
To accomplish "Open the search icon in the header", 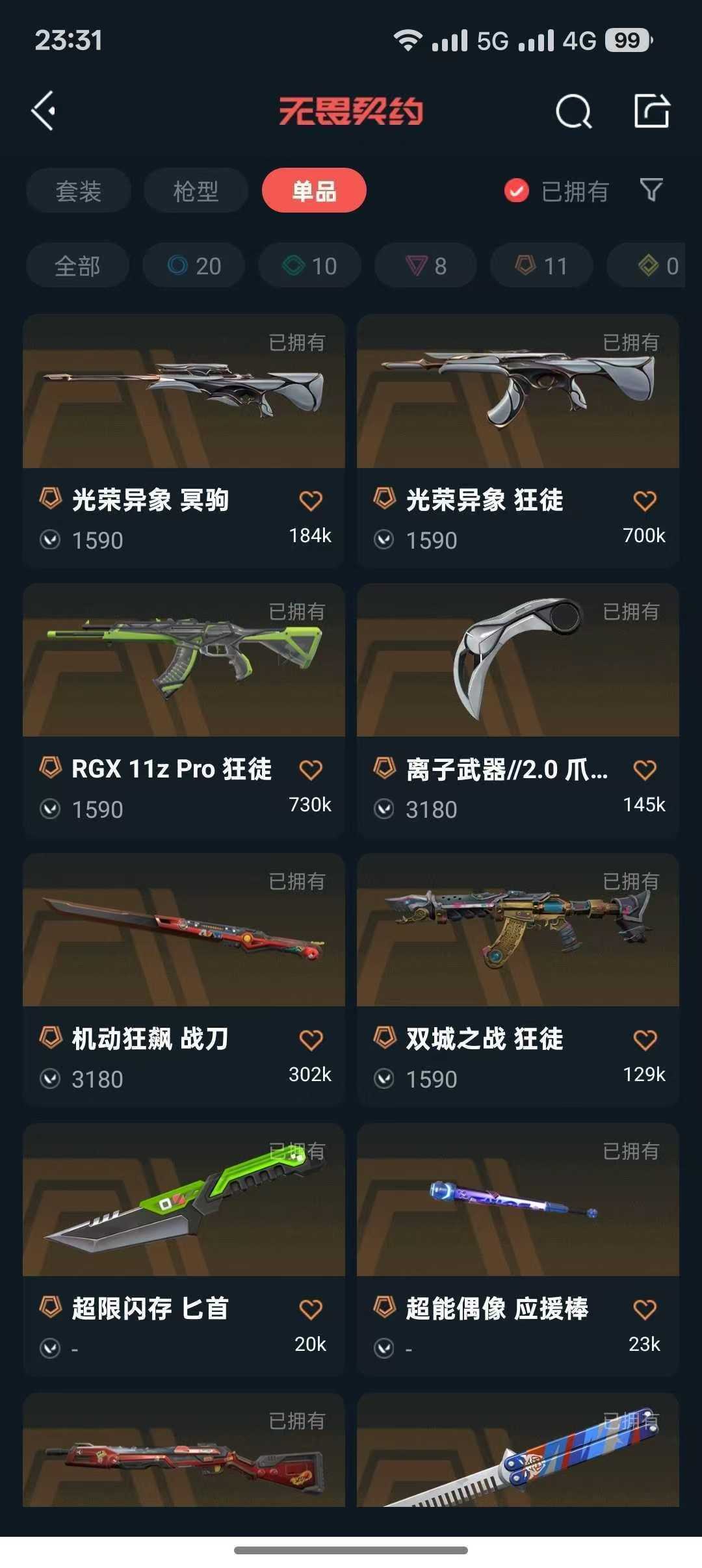I will (x=573, y=111).
